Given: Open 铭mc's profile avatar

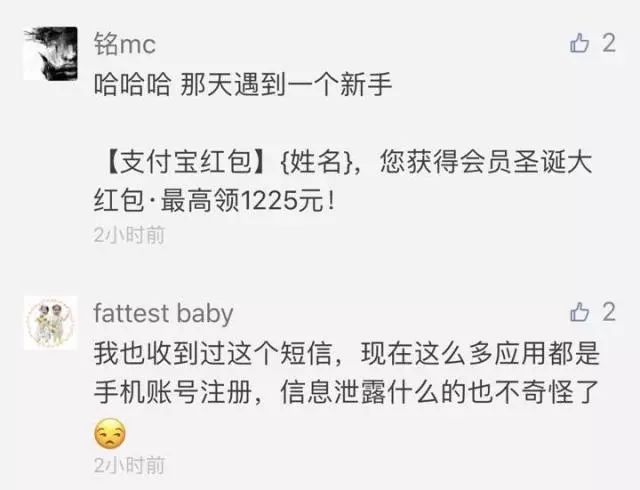Looking at the screenshot, I should click(50, 53).
